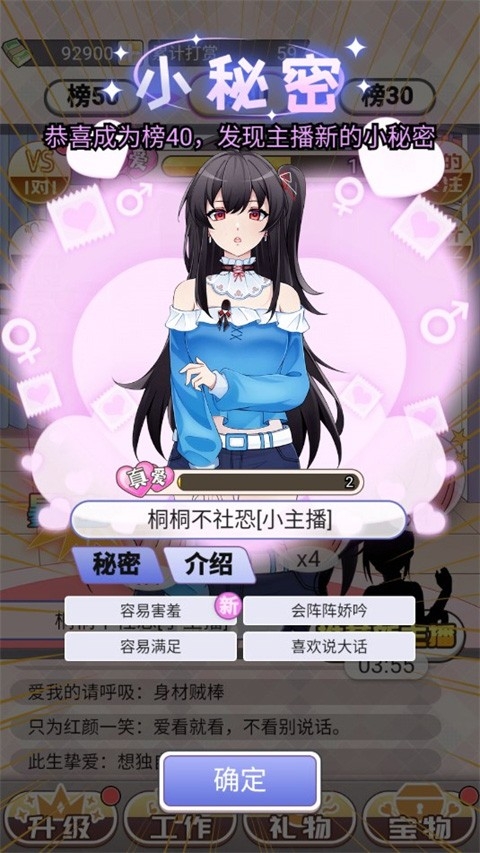Confirm with the 确定 button
The height and width of the screenshot is (853, 480).
pyautogui.click(x=239, y=781)
